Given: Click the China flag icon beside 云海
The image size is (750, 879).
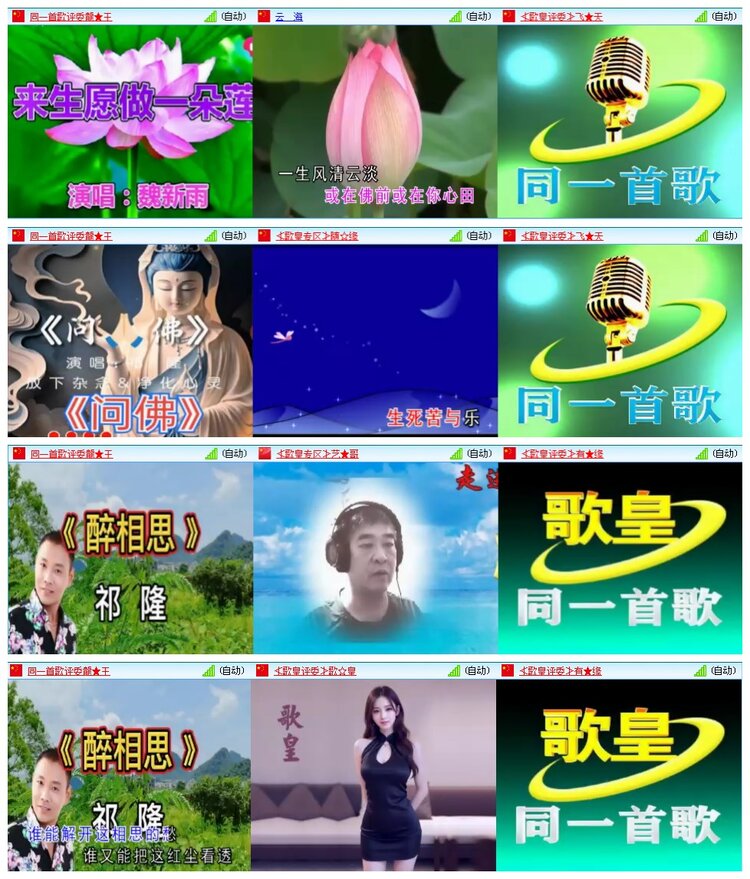Looking at the screenshot, I should [x=262, y=14].
